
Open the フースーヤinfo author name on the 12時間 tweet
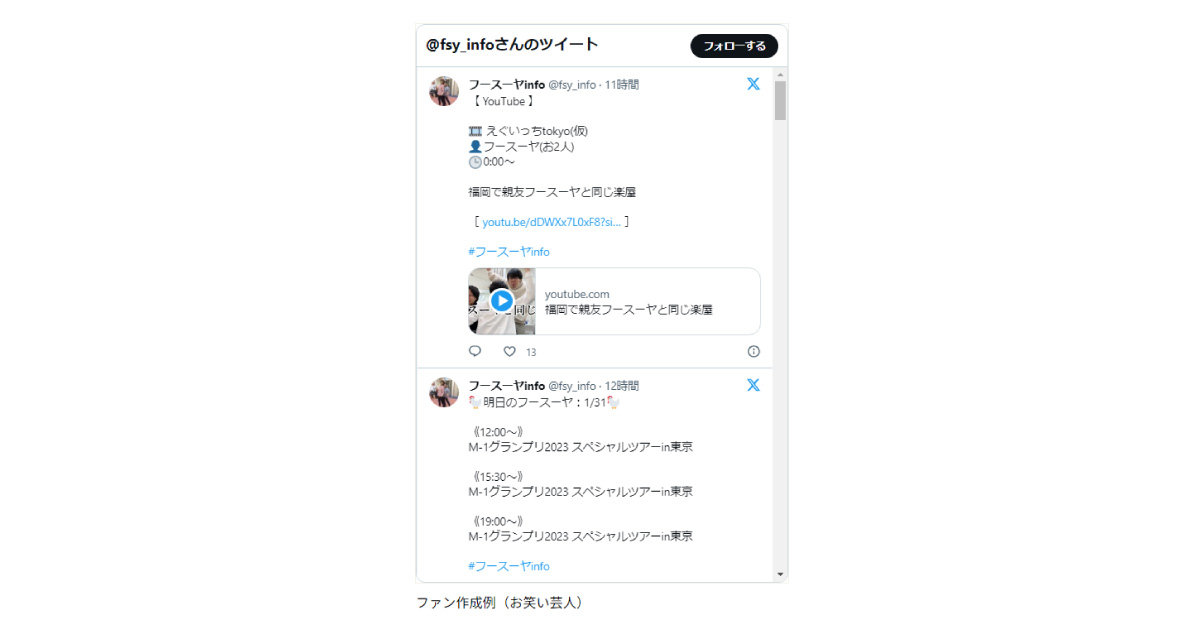point(506,386)
